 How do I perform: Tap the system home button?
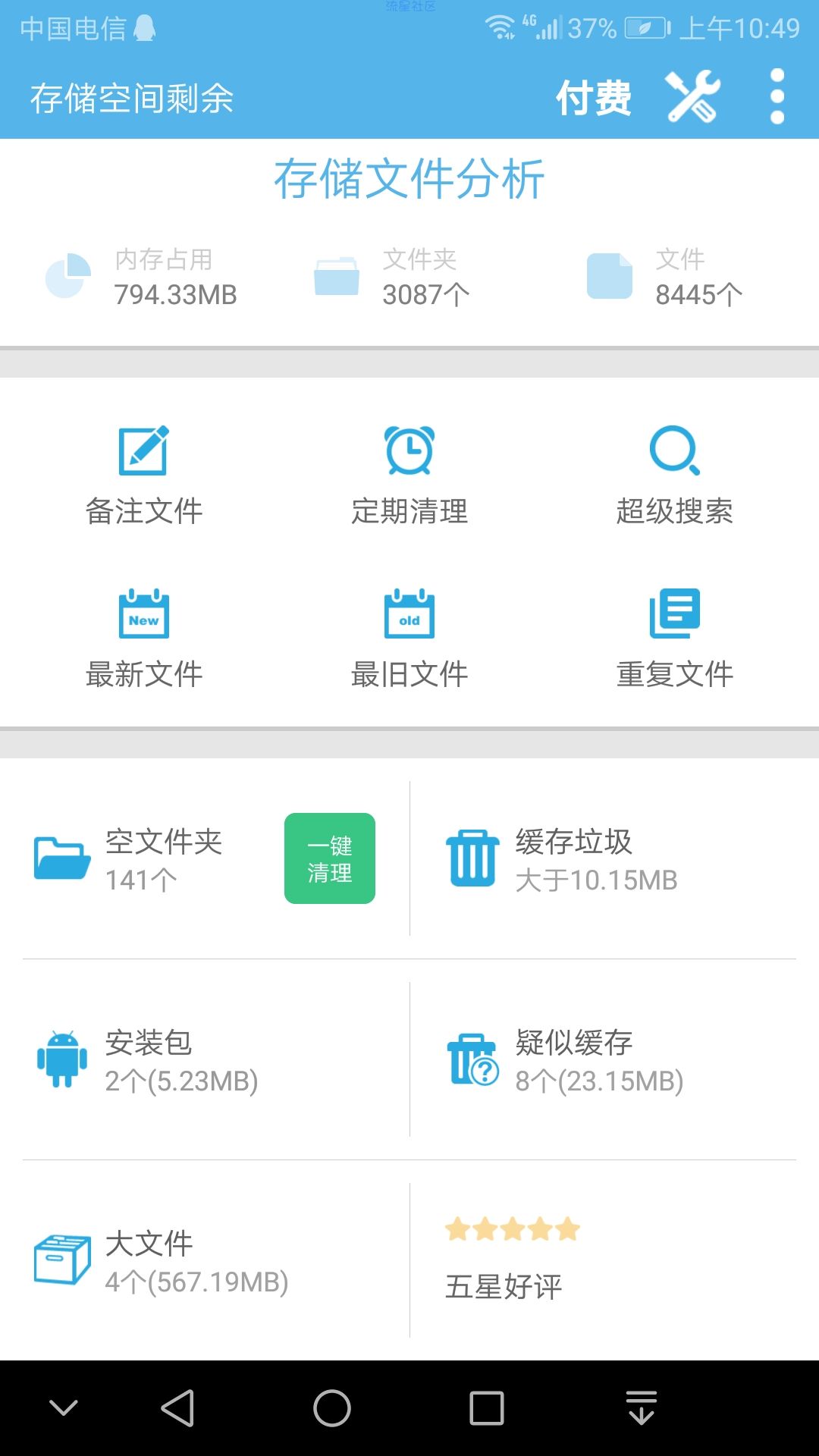(332, 1408)
